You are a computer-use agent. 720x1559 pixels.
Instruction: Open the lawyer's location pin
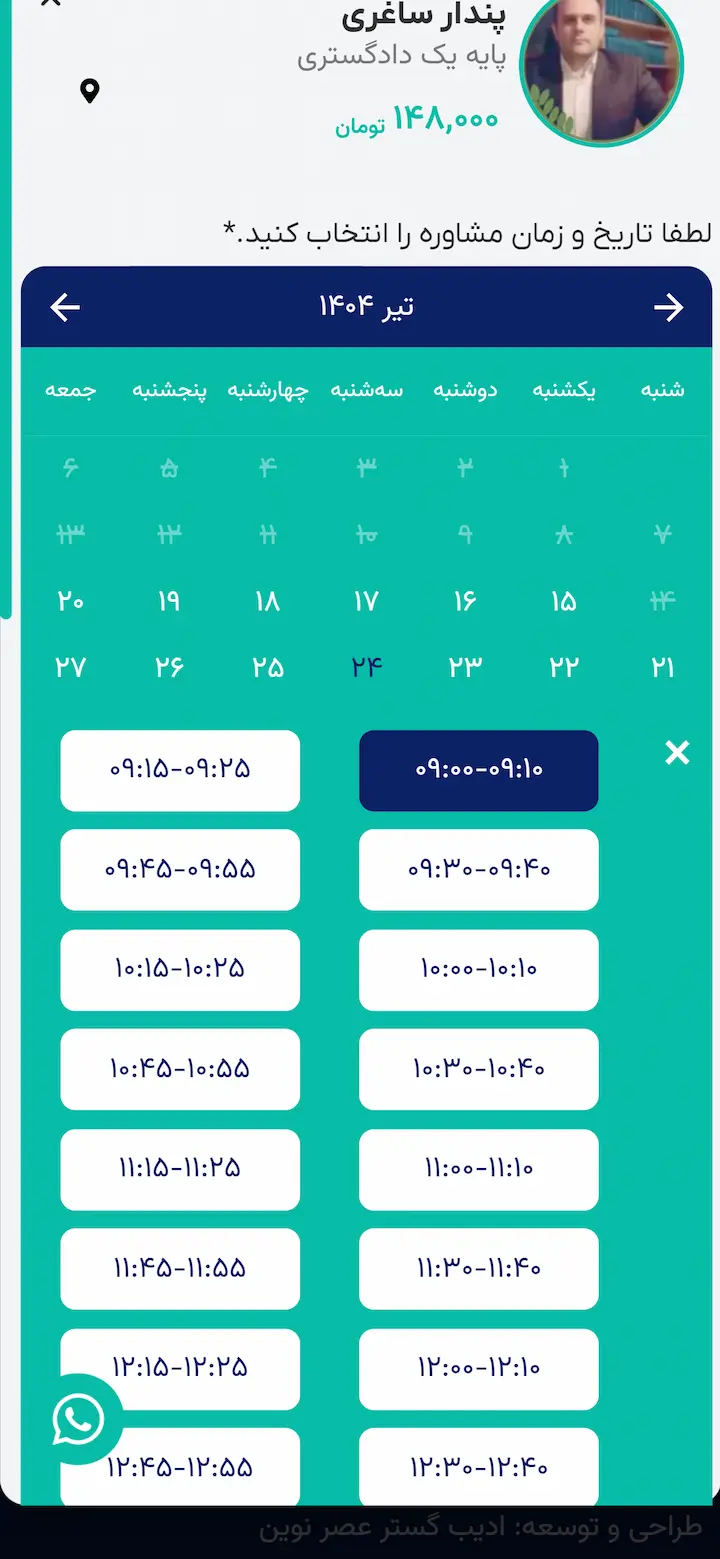[90, 92]
